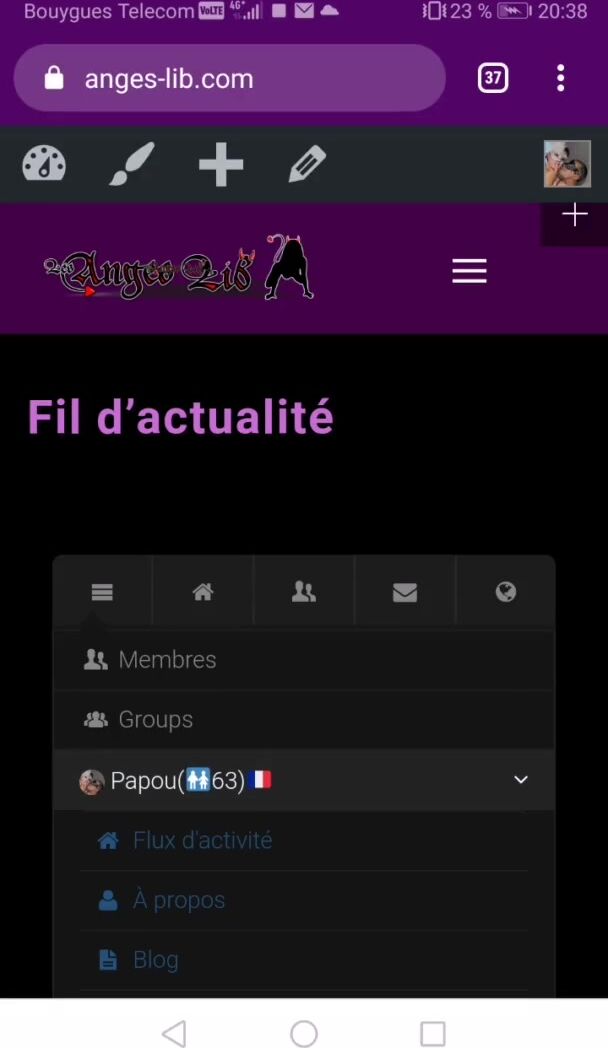Go back with the system back button

[x=174, y=1033]
